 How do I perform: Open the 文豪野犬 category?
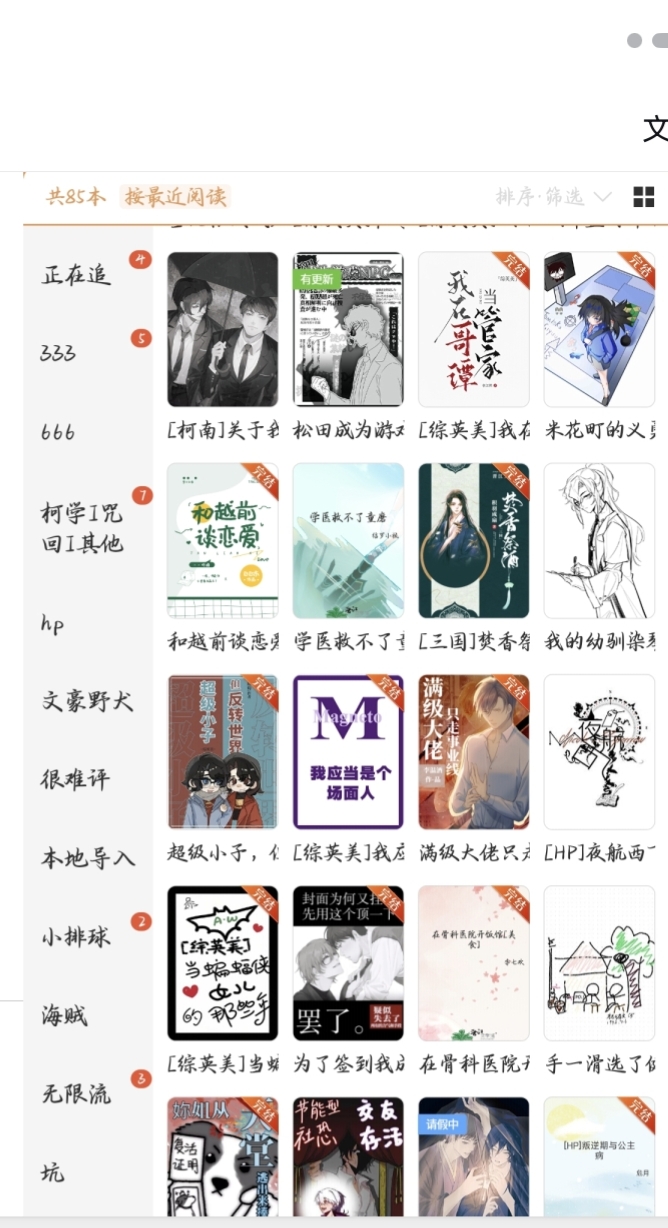(87, 701)
